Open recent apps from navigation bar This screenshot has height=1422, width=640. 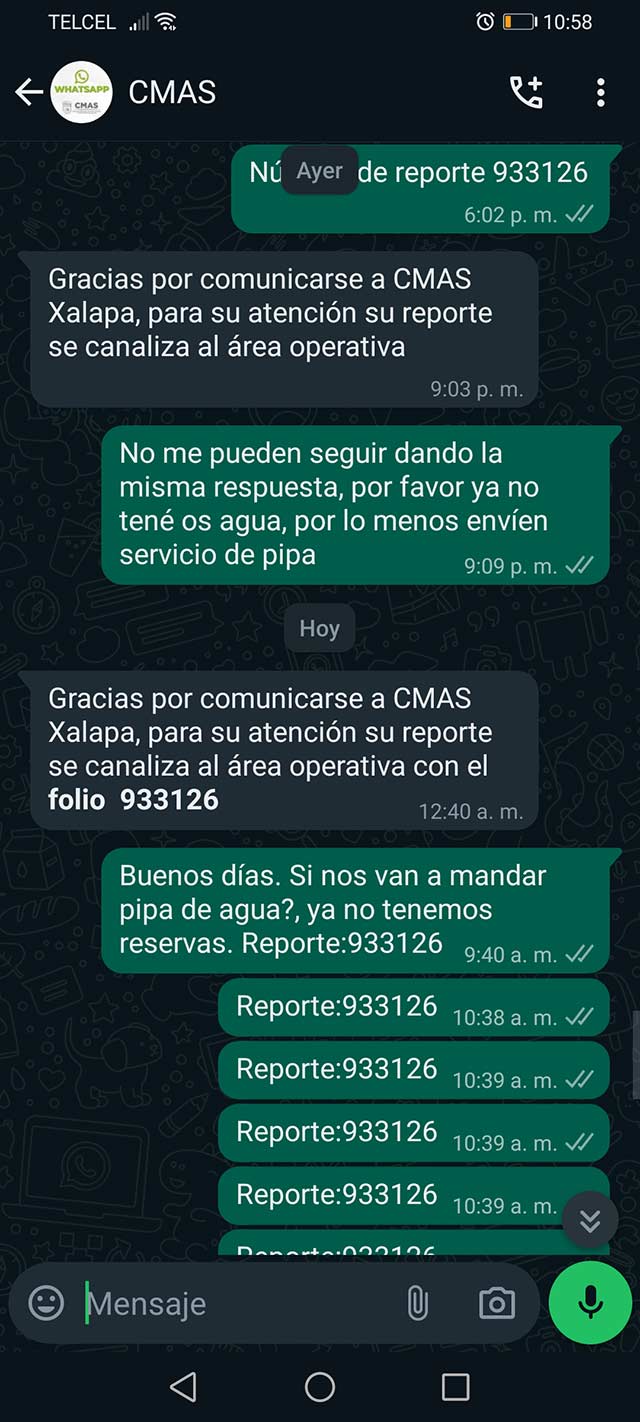coord(455,1386)
